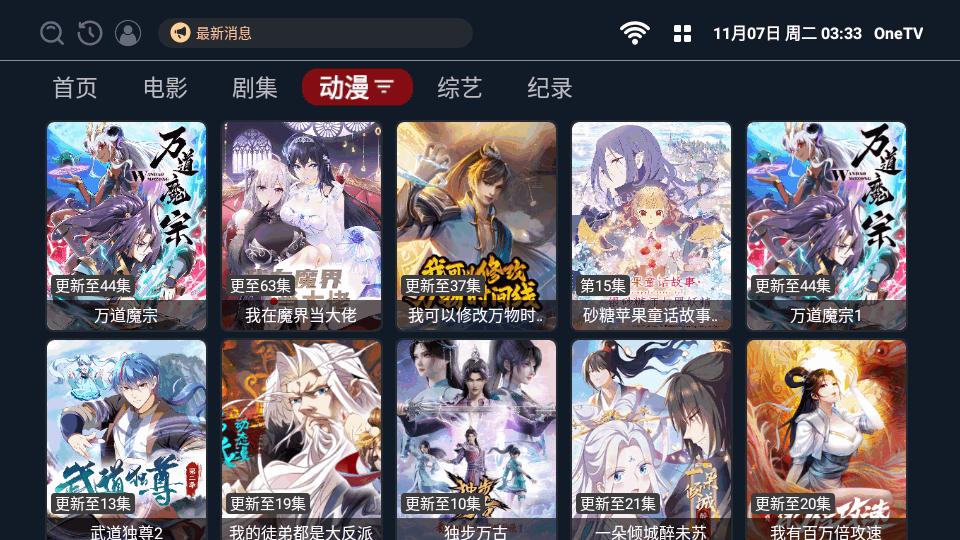The image size is (960, 540).
Task: Open watch history
Action: (x=90, y=33)
